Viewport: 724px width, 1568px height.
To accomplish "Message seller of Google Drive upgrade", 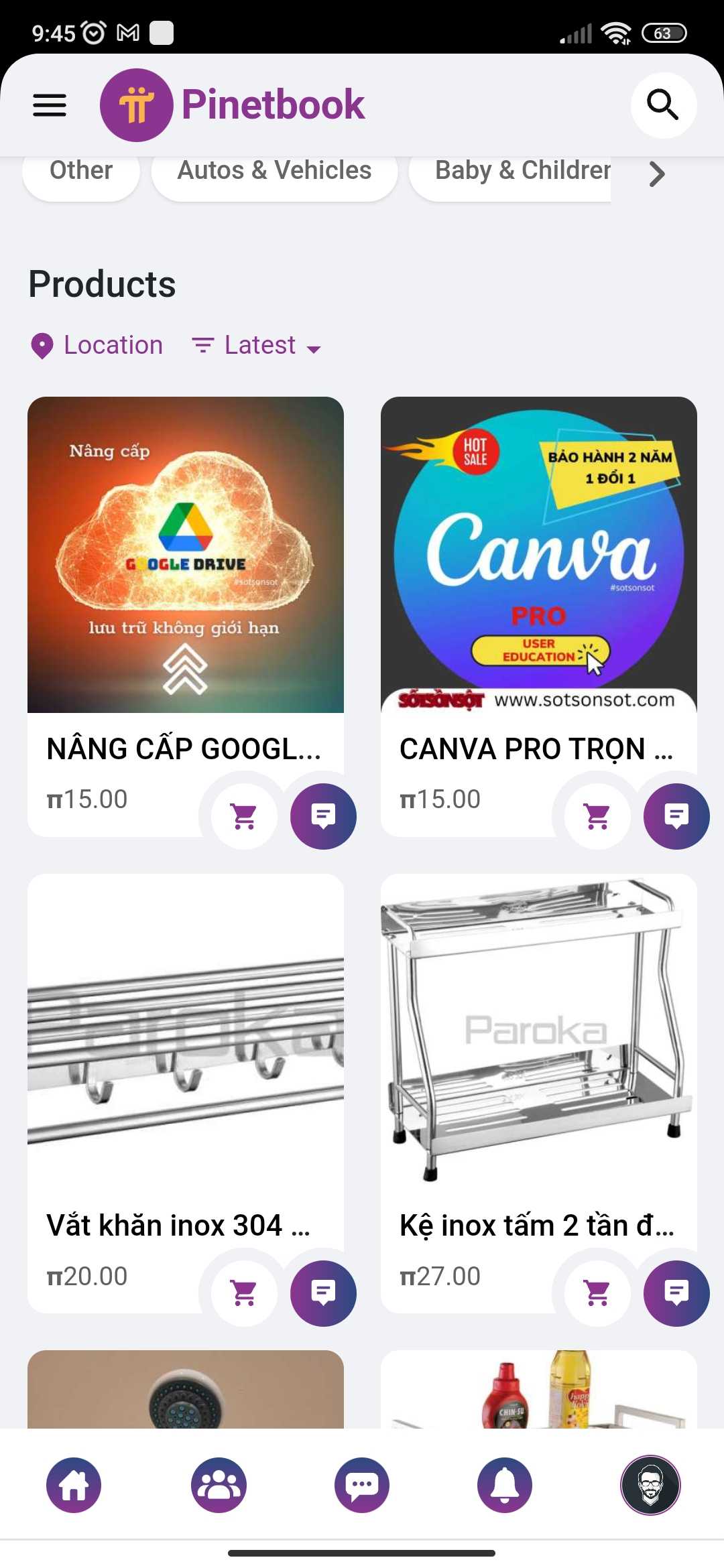I will tap(323, 816).
